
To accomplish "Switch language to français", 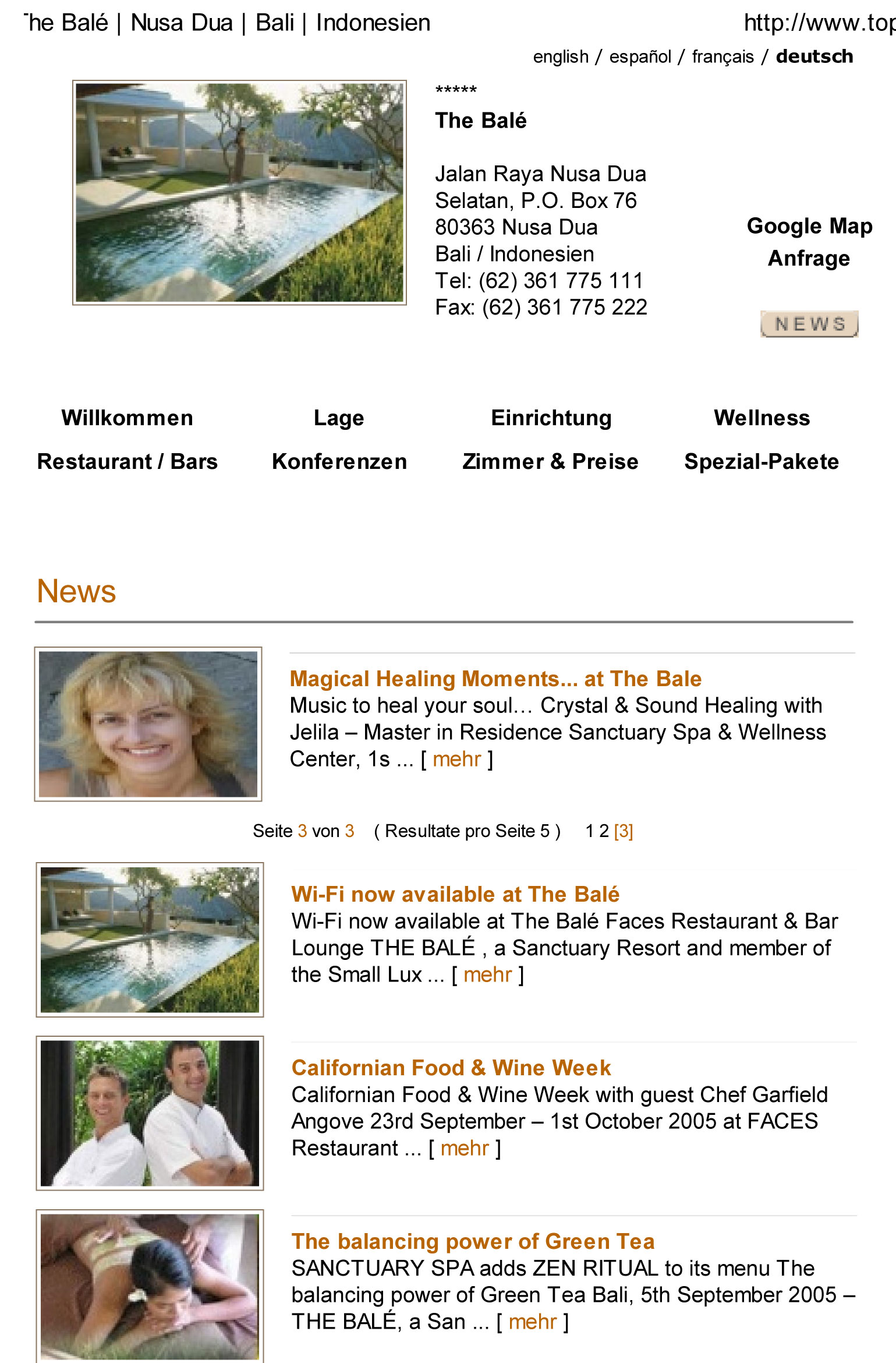I will (x=723, y=57).
